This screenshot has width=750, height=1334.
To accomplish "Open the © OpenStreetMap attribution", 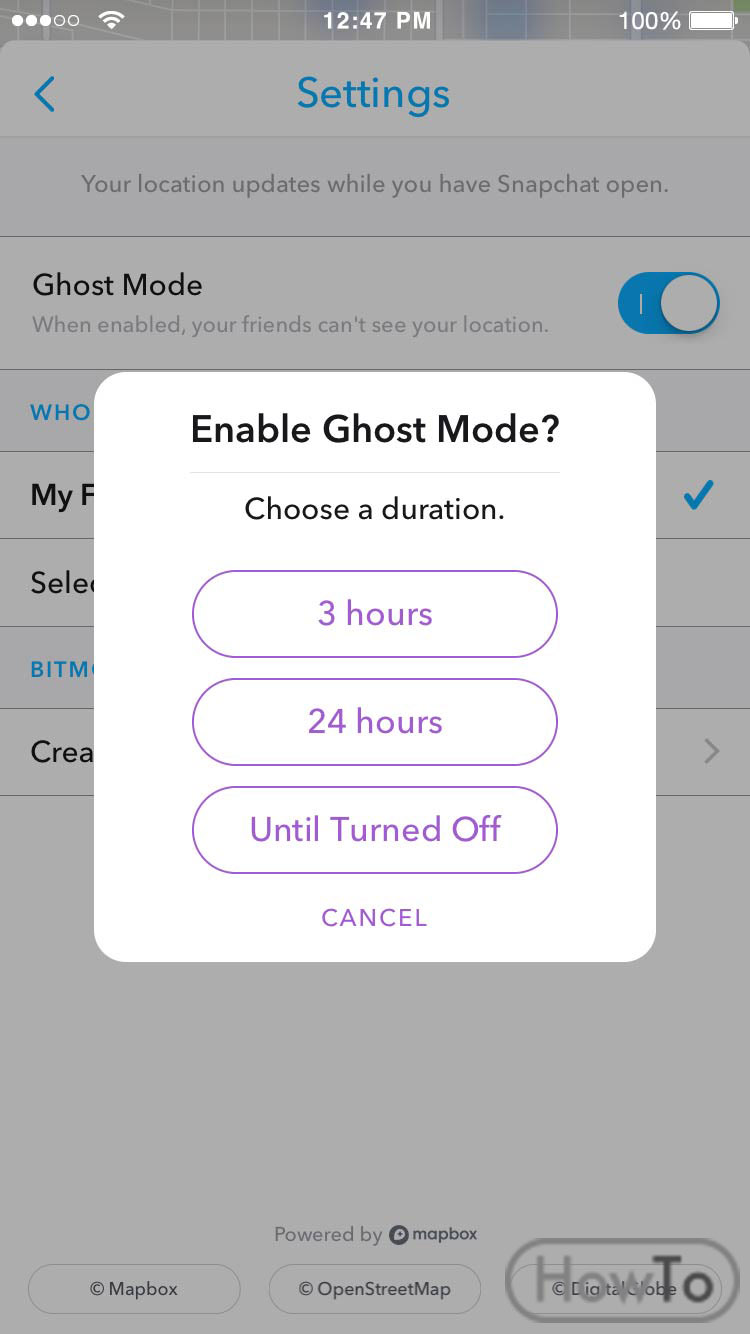I will pyautogui.click(x=375, y=1289).
